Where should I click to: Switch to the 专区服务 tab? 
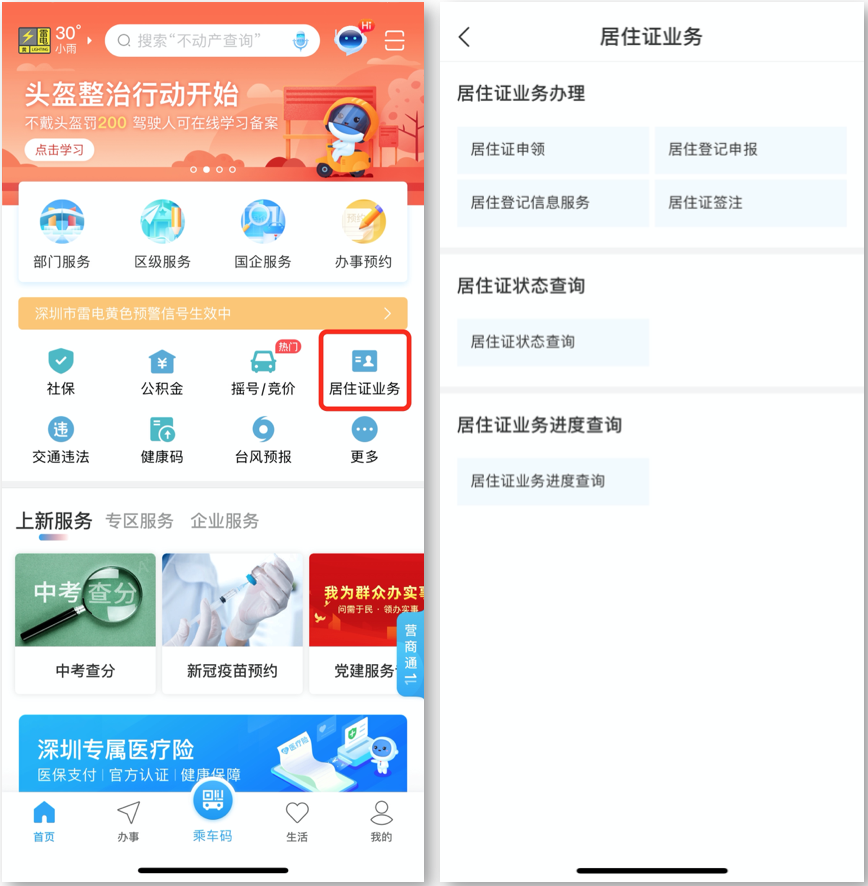(x=139, y=521)
